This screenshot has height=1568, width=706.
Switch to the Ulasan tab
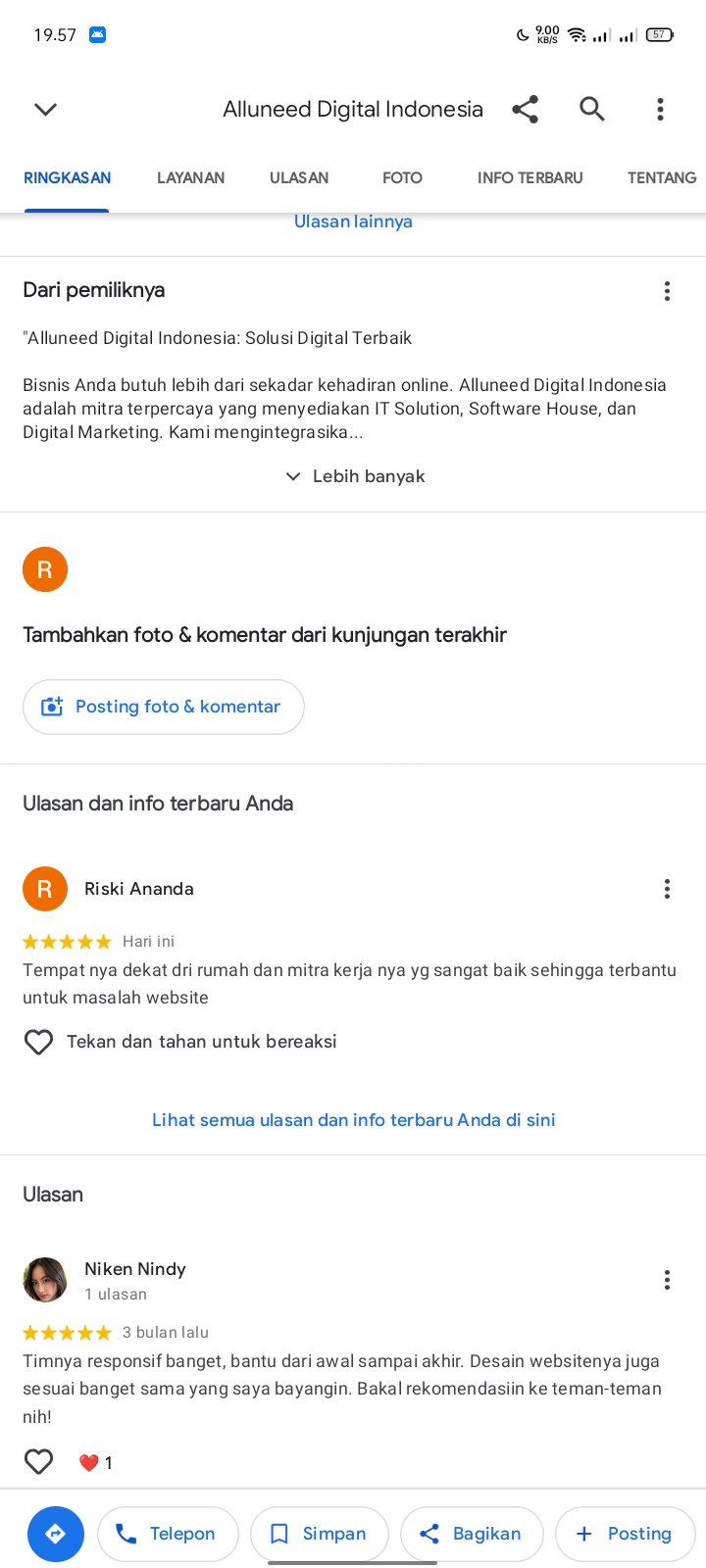[299, 177]
